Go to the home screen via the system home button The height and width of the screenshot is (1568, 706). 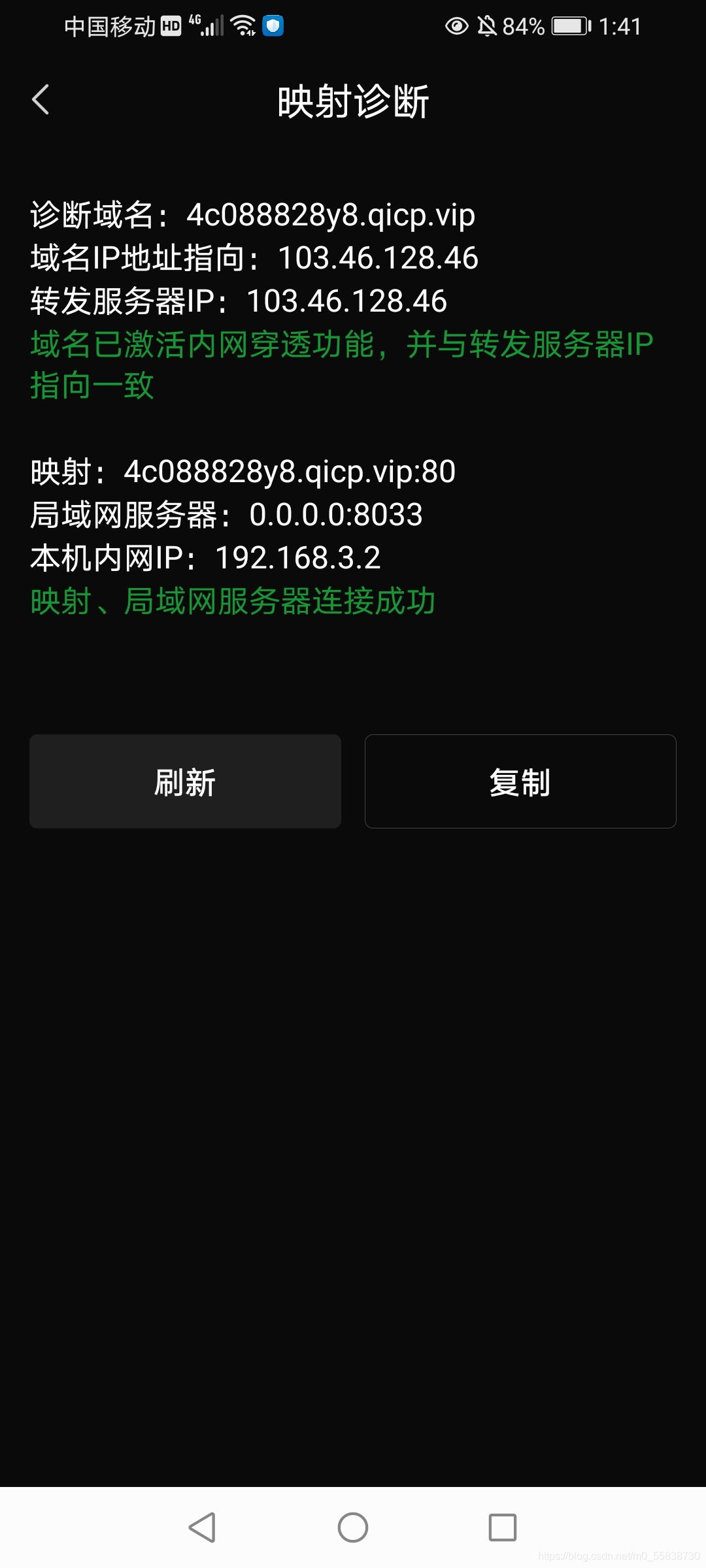pos(353,1527)
